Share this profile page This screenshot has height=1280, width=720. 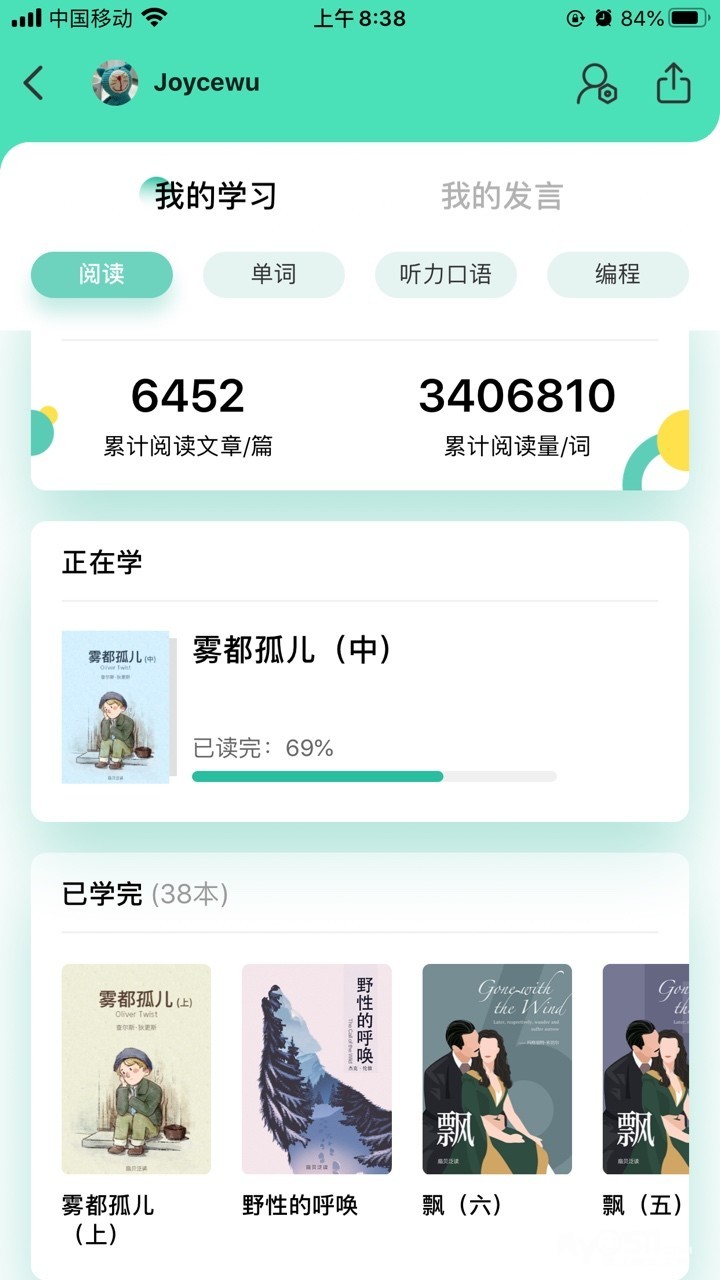click(x=674, y=84)
